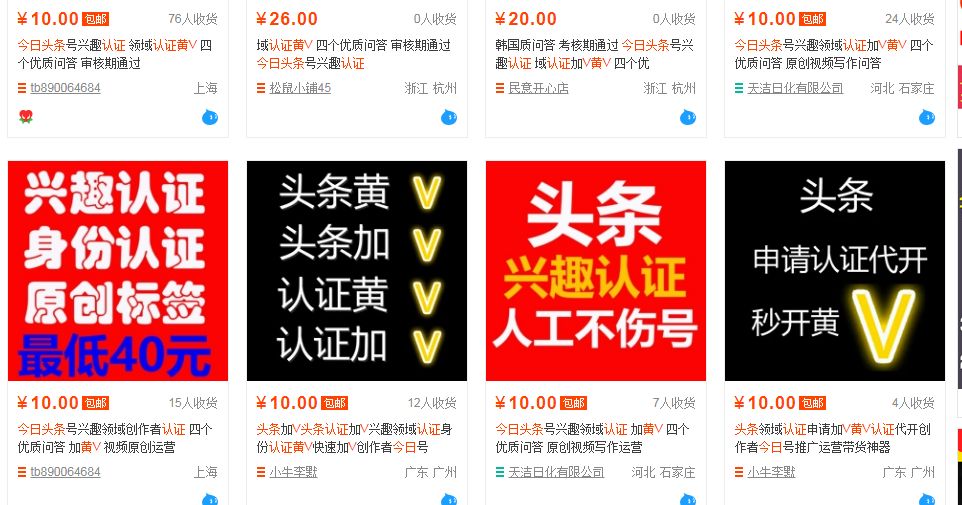Open shop 小牛李默 on the 4人收货 listing
The width and height of the screenshot is (962, 505).
click(771, 472)
